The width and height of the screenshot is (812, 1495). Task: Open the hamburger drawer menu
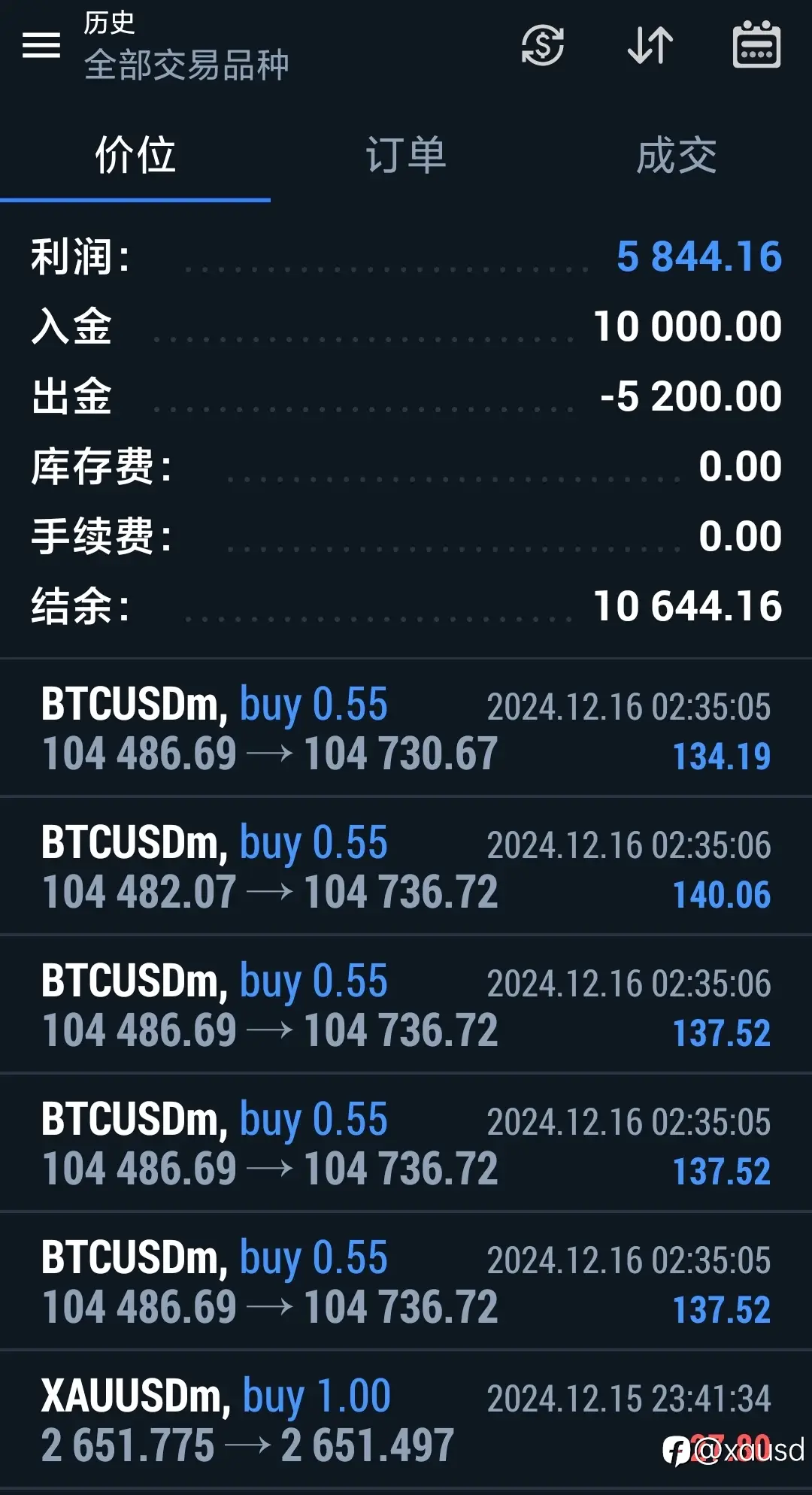pyautogui.click(x=41, y=45)
